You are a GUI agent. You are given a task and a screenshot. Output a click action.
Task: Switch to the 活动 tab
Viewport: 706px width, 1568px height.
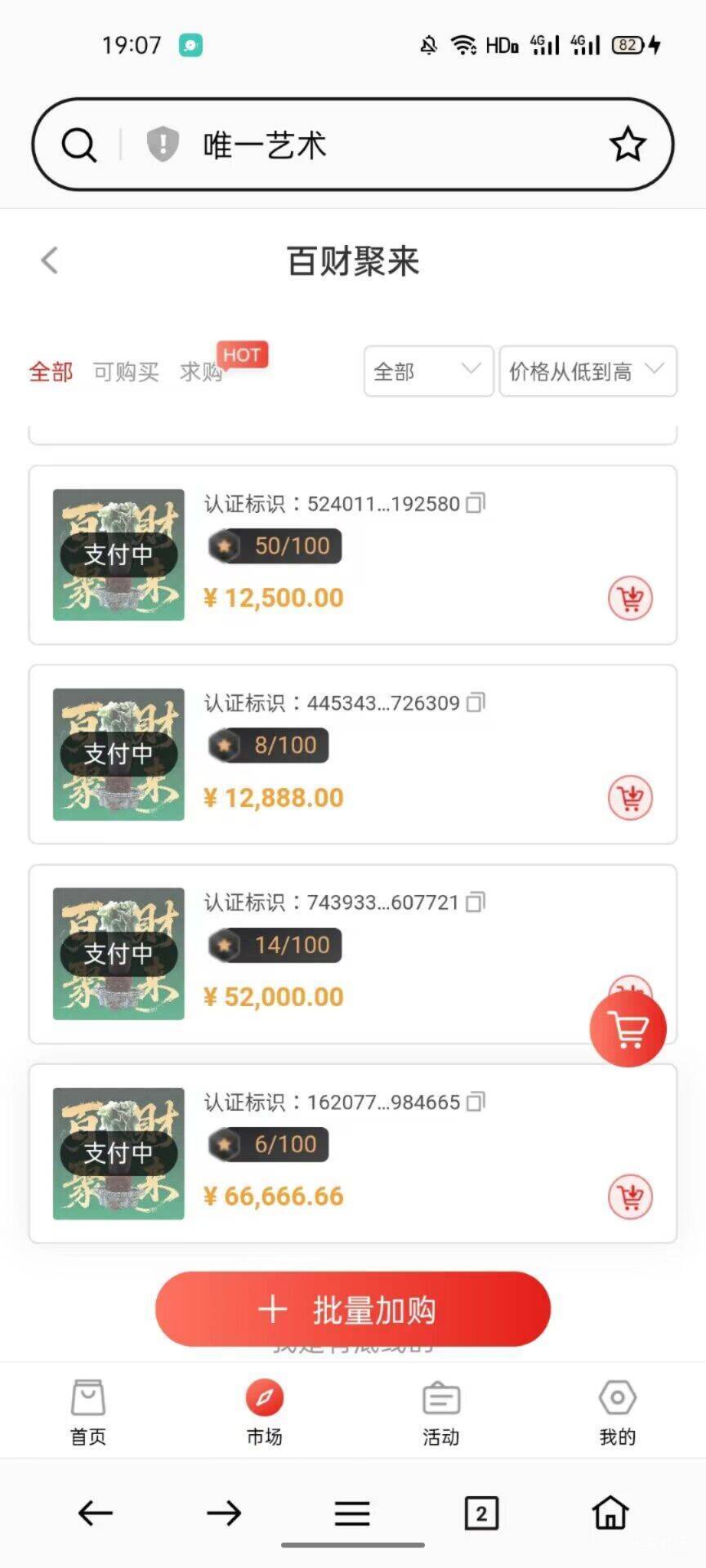(x=441, y=1411)
